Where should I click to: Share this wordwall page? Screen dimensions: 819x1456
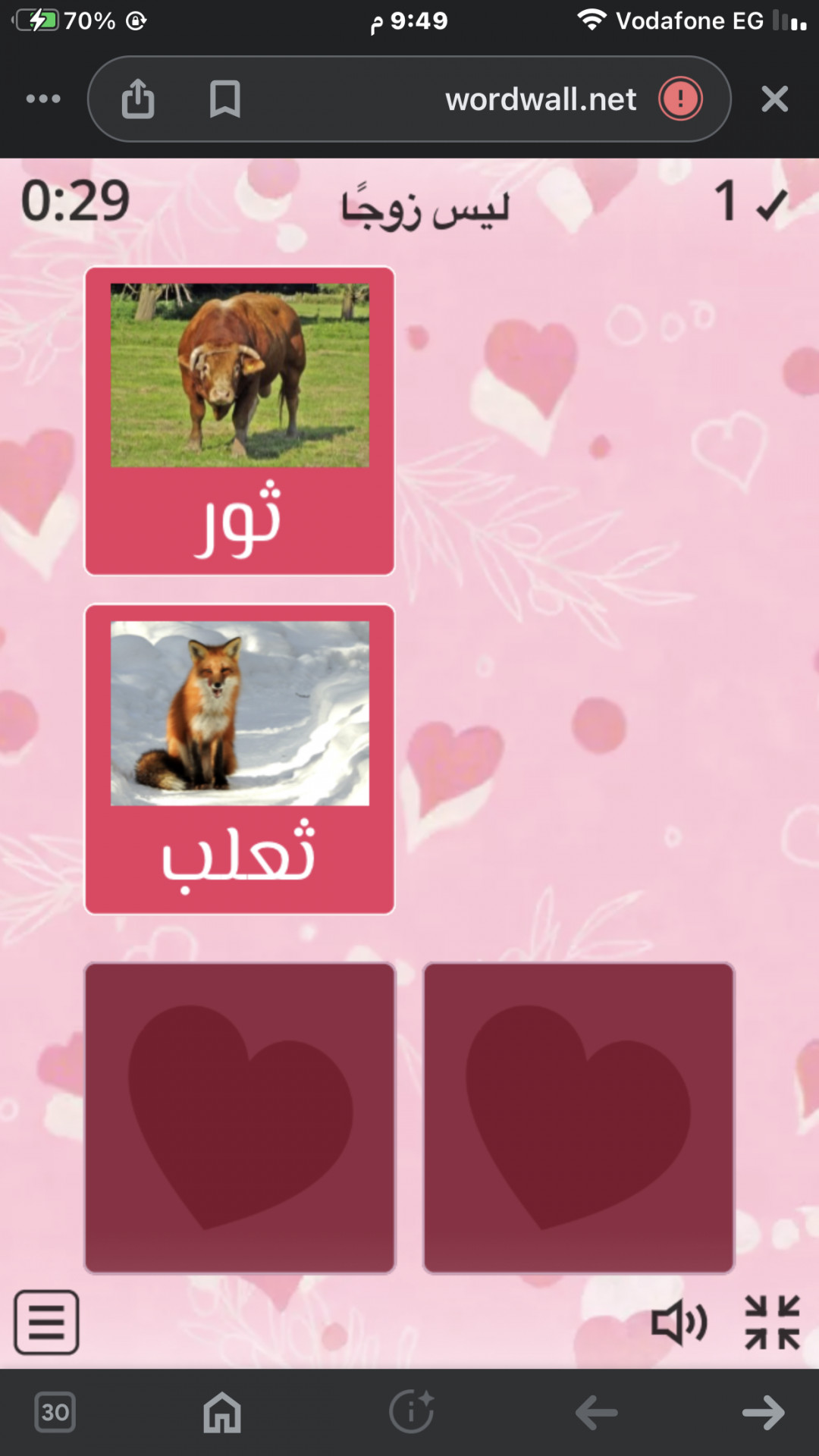pos(138,99)
